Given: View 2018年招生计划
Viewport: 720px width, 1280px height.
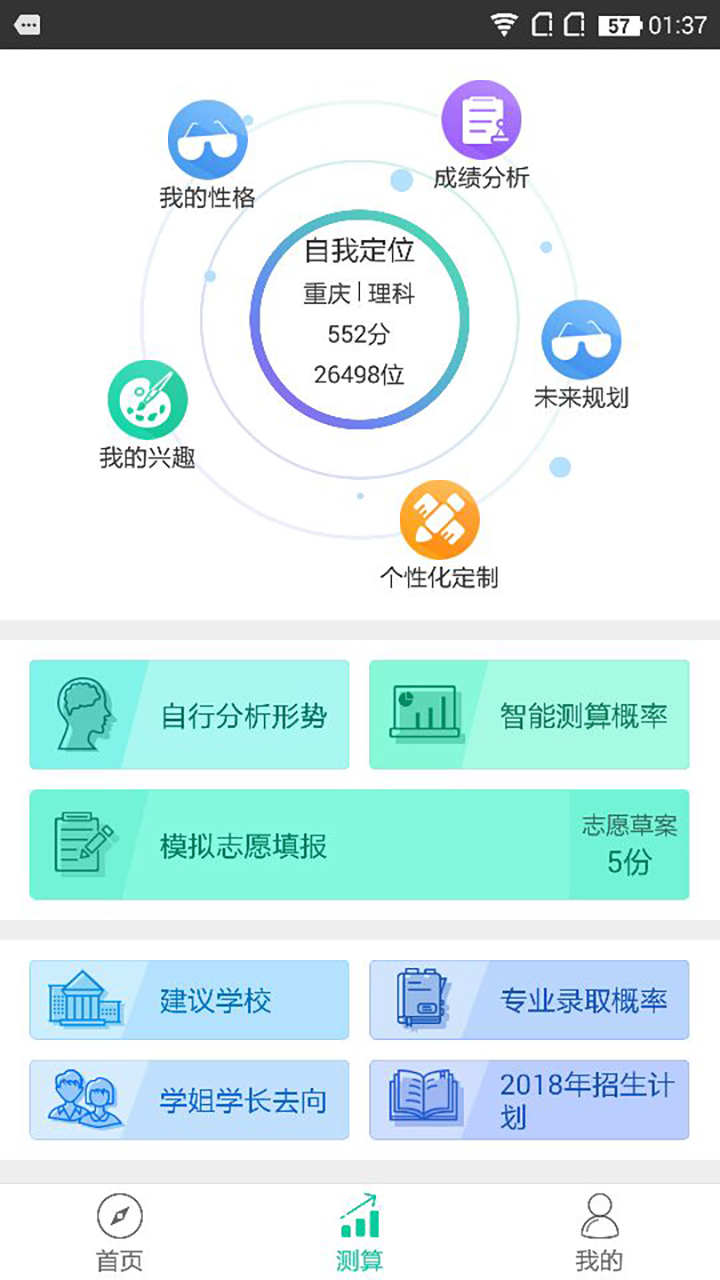Looking at the screenshot, I should point(529,1100).
